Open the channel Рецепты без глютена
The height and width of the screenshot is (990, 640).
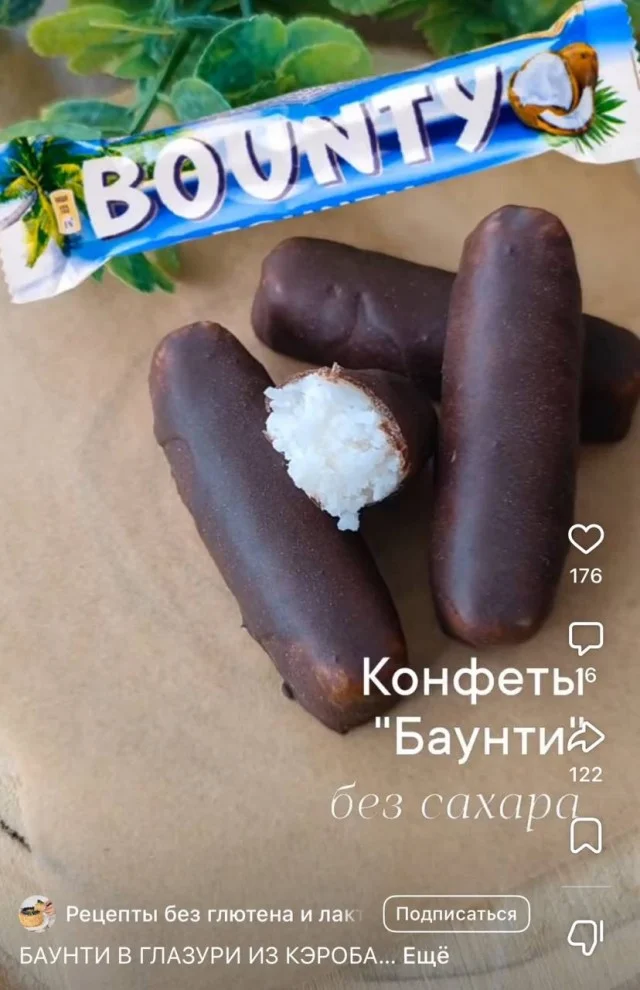217,914
